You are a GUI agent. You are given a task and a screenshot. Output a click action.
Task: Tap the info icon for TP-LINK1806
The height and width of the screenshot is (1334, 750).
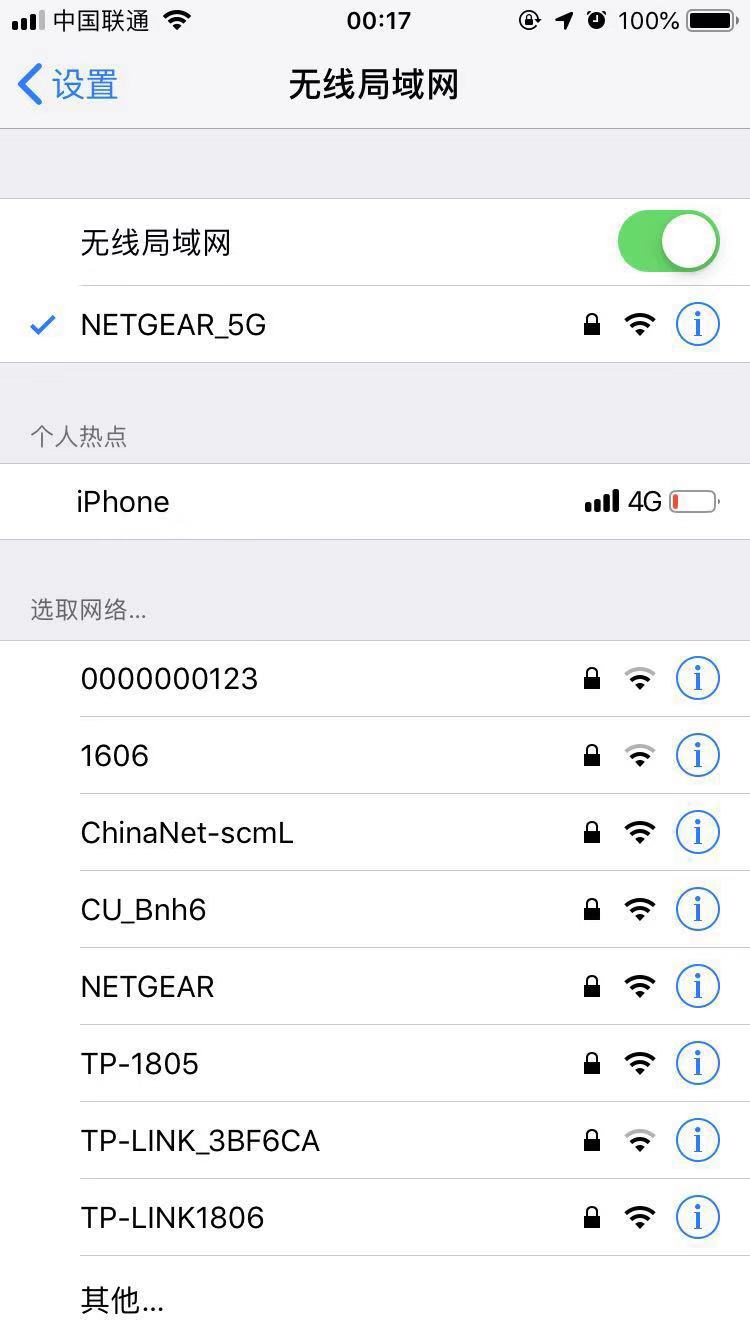pyautogui.click(x=697, y=1218)
